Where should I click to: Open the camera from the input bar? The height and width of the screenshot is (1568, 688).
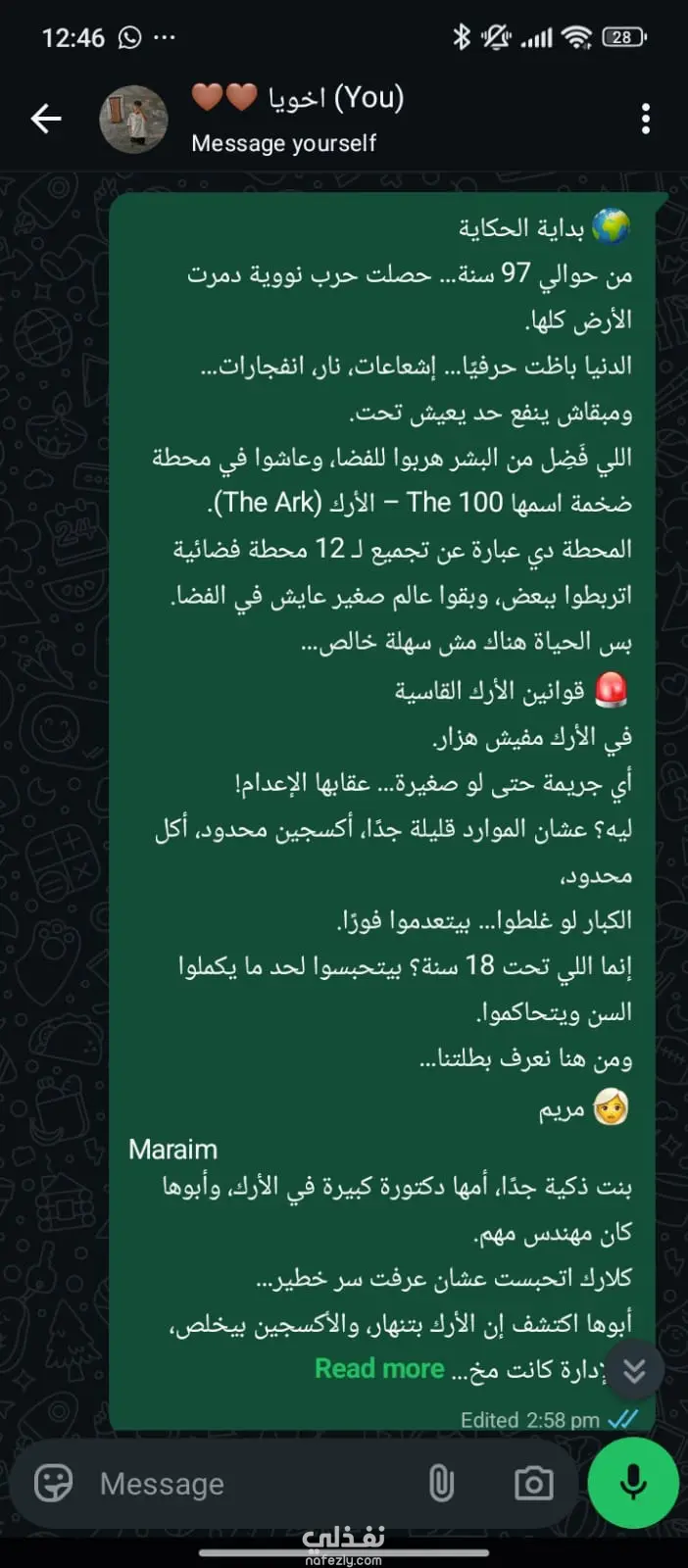tap(533, 1484)
